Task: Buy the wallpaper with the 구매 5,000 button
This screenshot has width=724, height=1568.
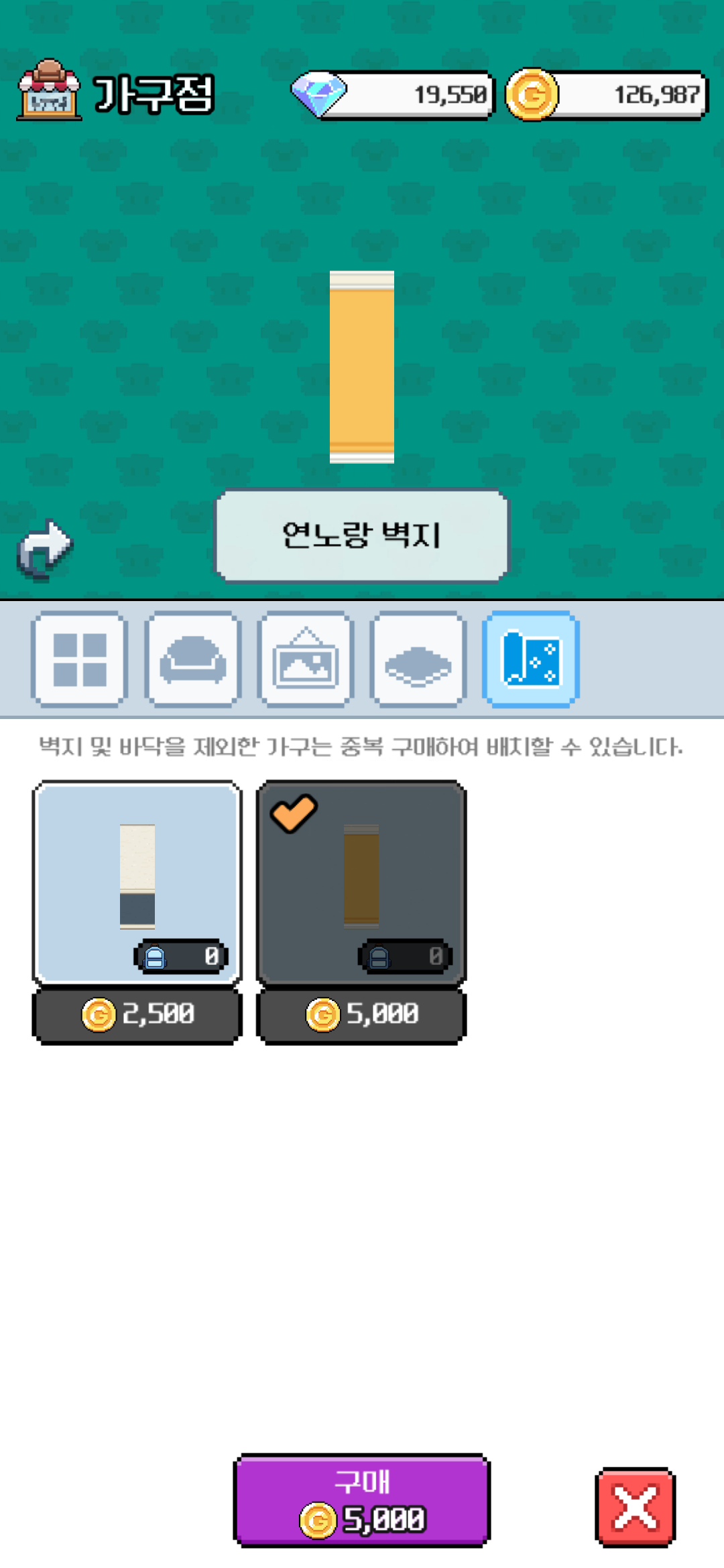Action: coord(362,1500)
